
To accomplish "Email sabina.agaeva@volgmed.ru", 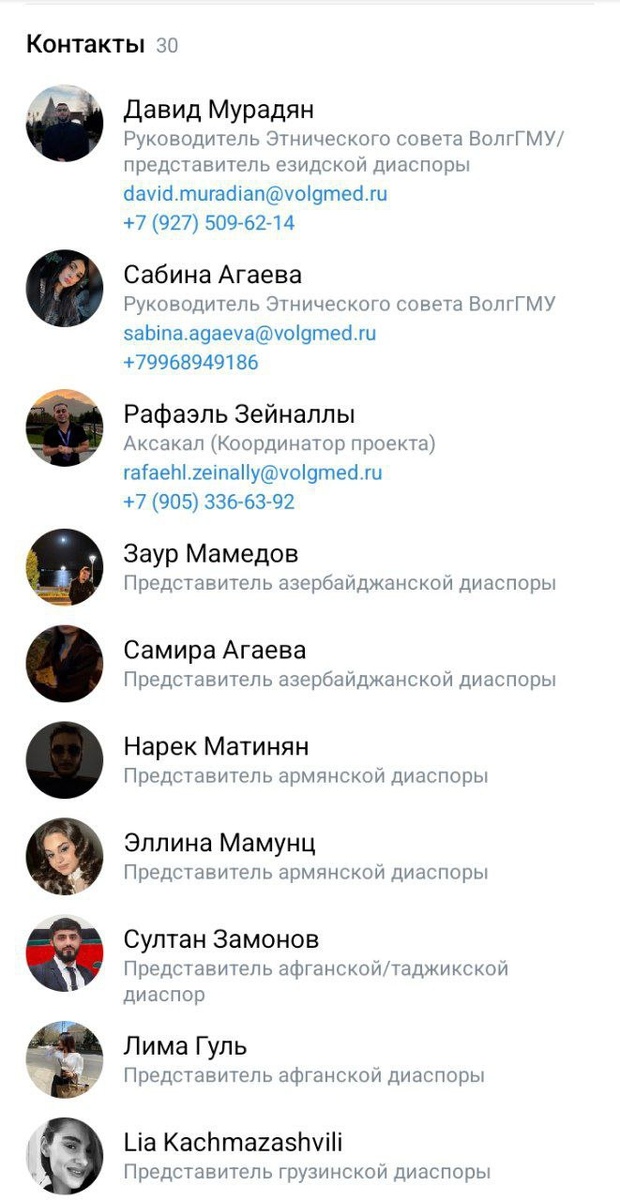I will pyautogui.click(x=250, y=333).
